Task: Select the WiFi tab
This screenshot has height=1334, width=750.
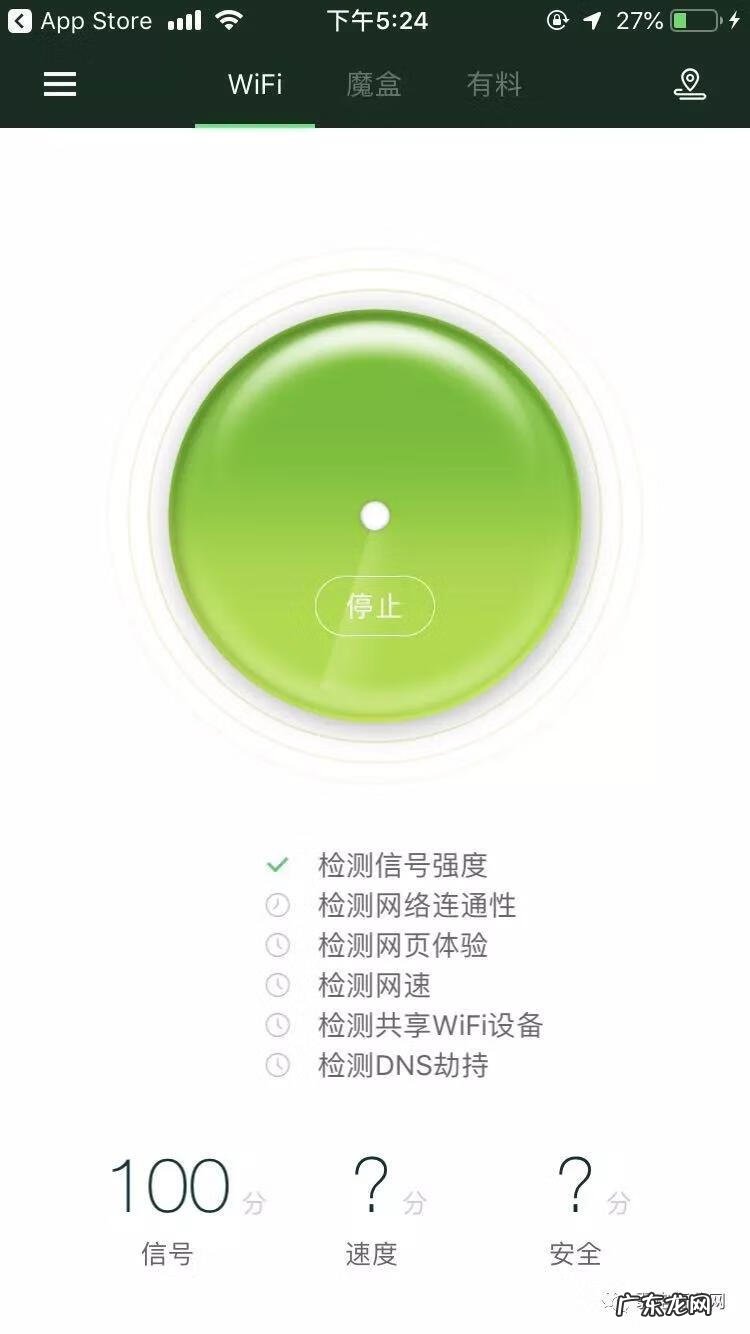Action: click(256, 85)
